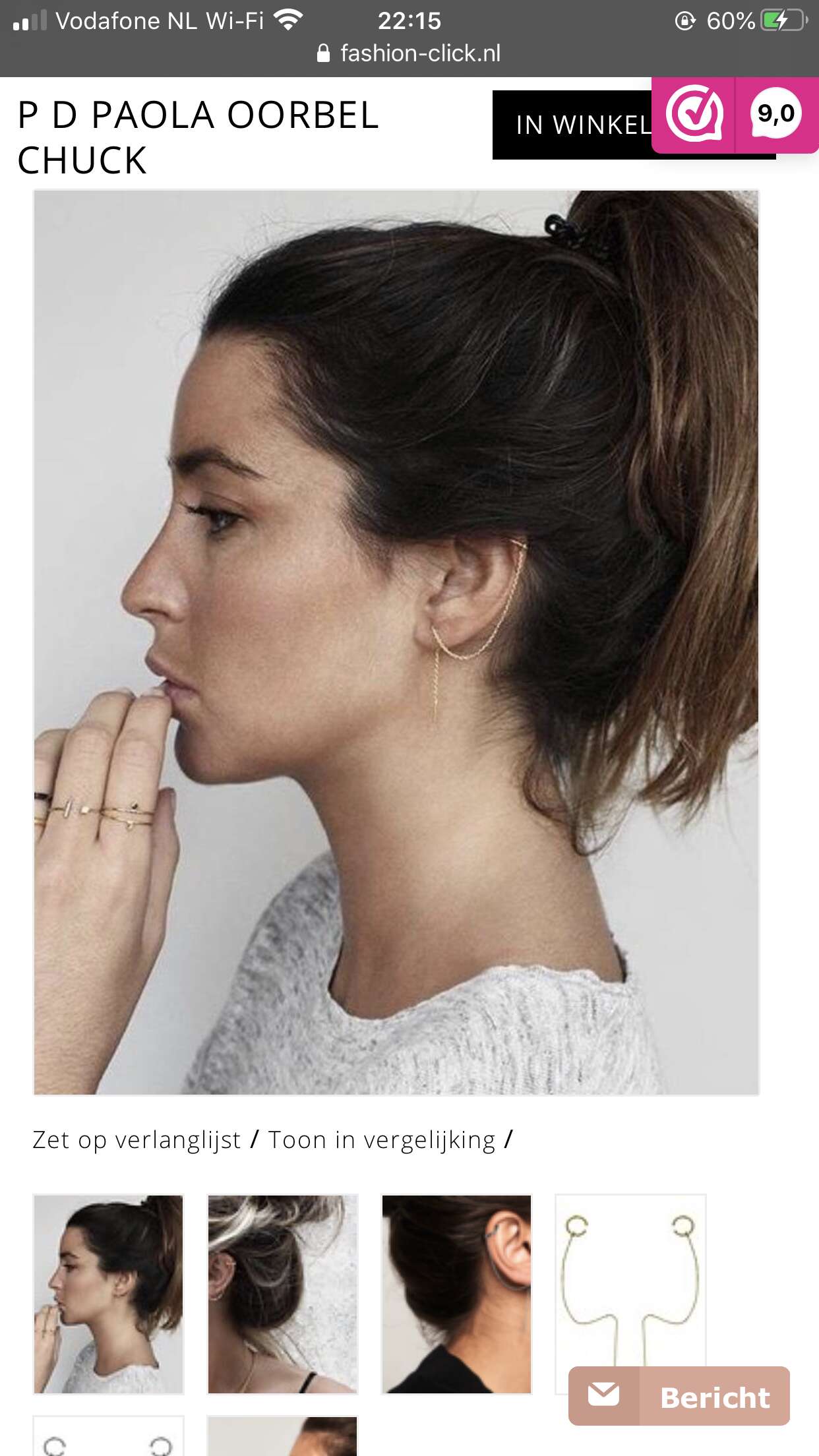
Task: View the ear cuff close-up thumbnail
Action: tap(456, 1294)
